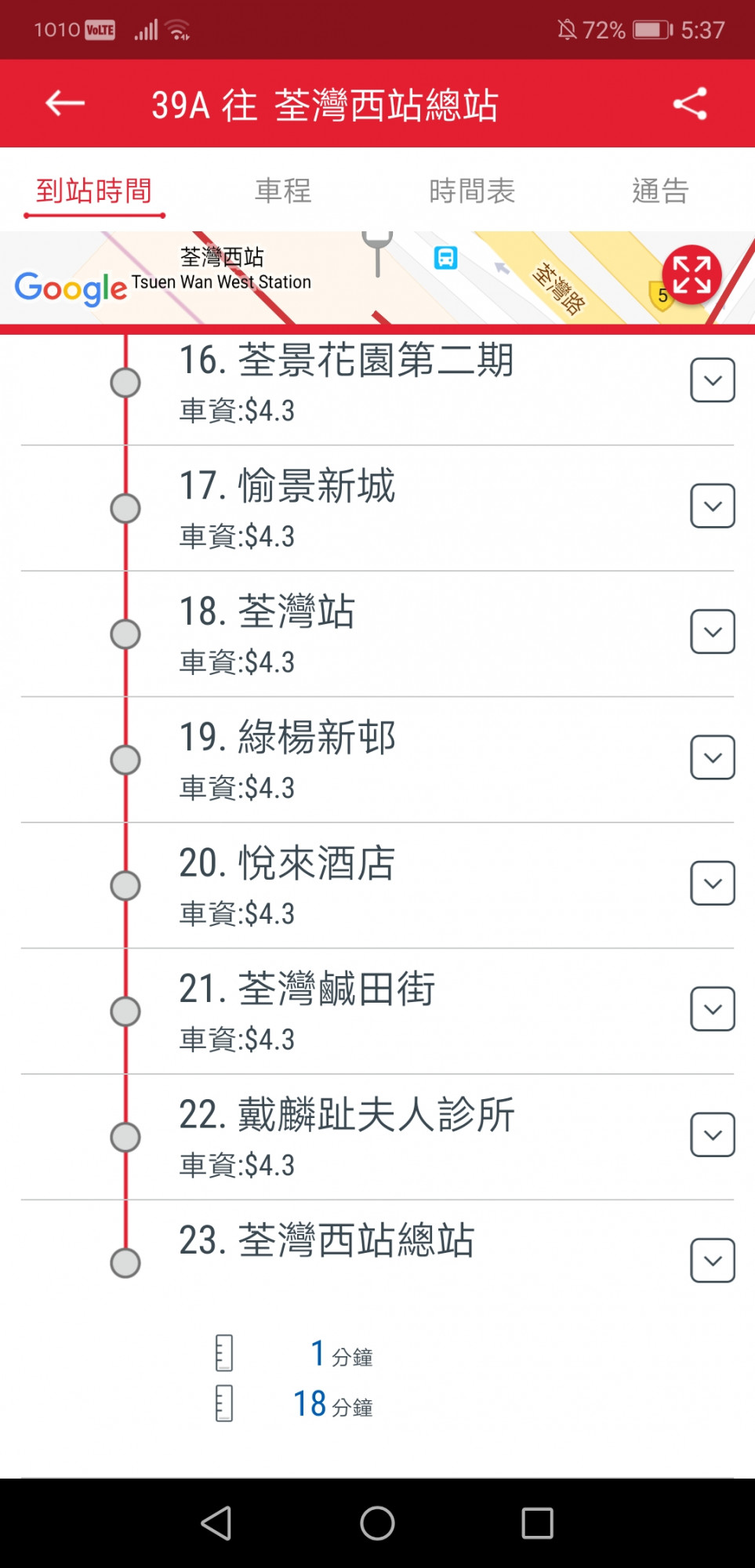Expand stop 21. 荃灣鹹田街
The height and width of the screenshot is (1568, 755).
coord(712,1009)
